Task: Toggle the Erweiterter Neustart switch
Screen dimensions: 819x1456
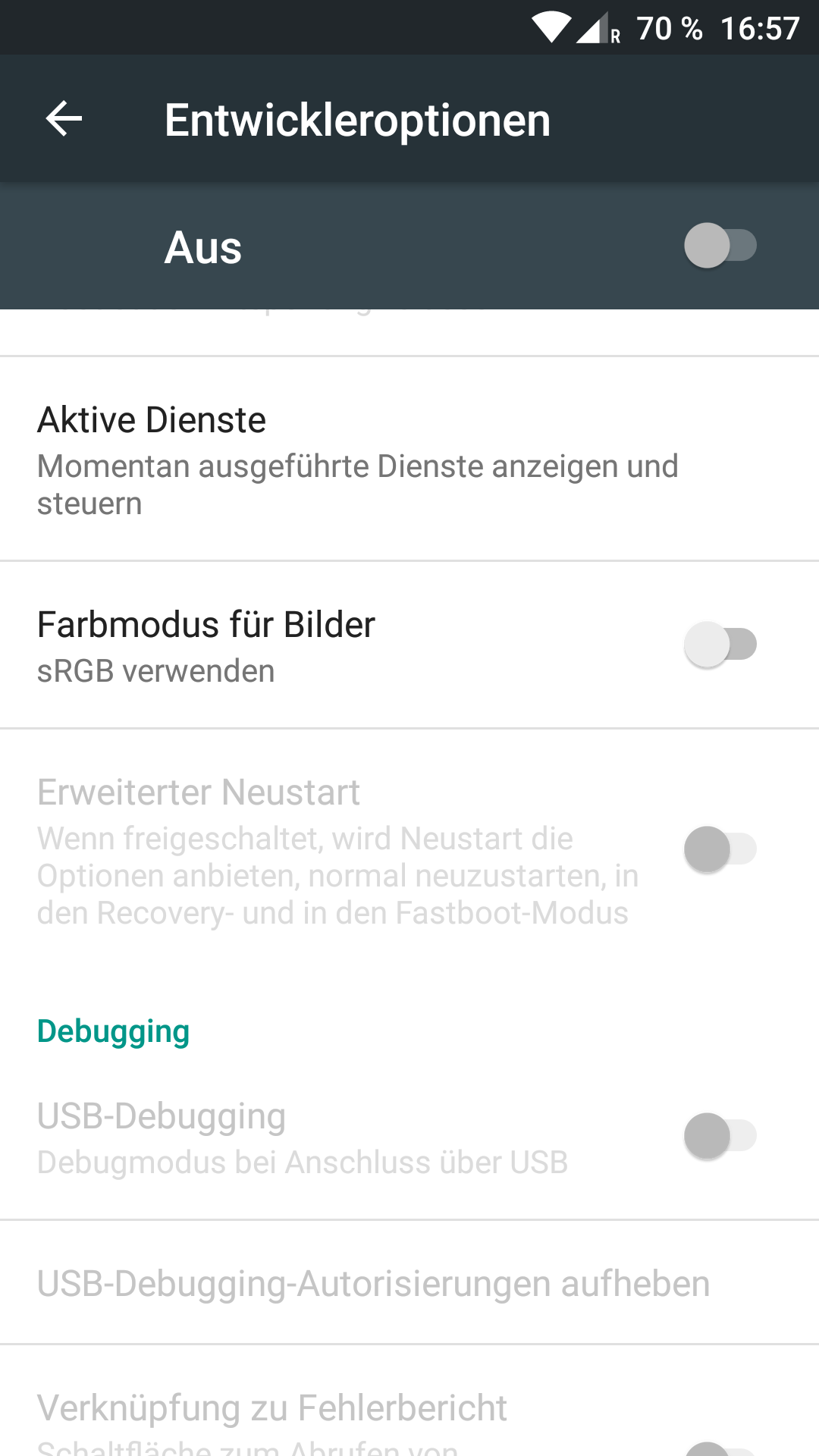Action: click(720, 849)
